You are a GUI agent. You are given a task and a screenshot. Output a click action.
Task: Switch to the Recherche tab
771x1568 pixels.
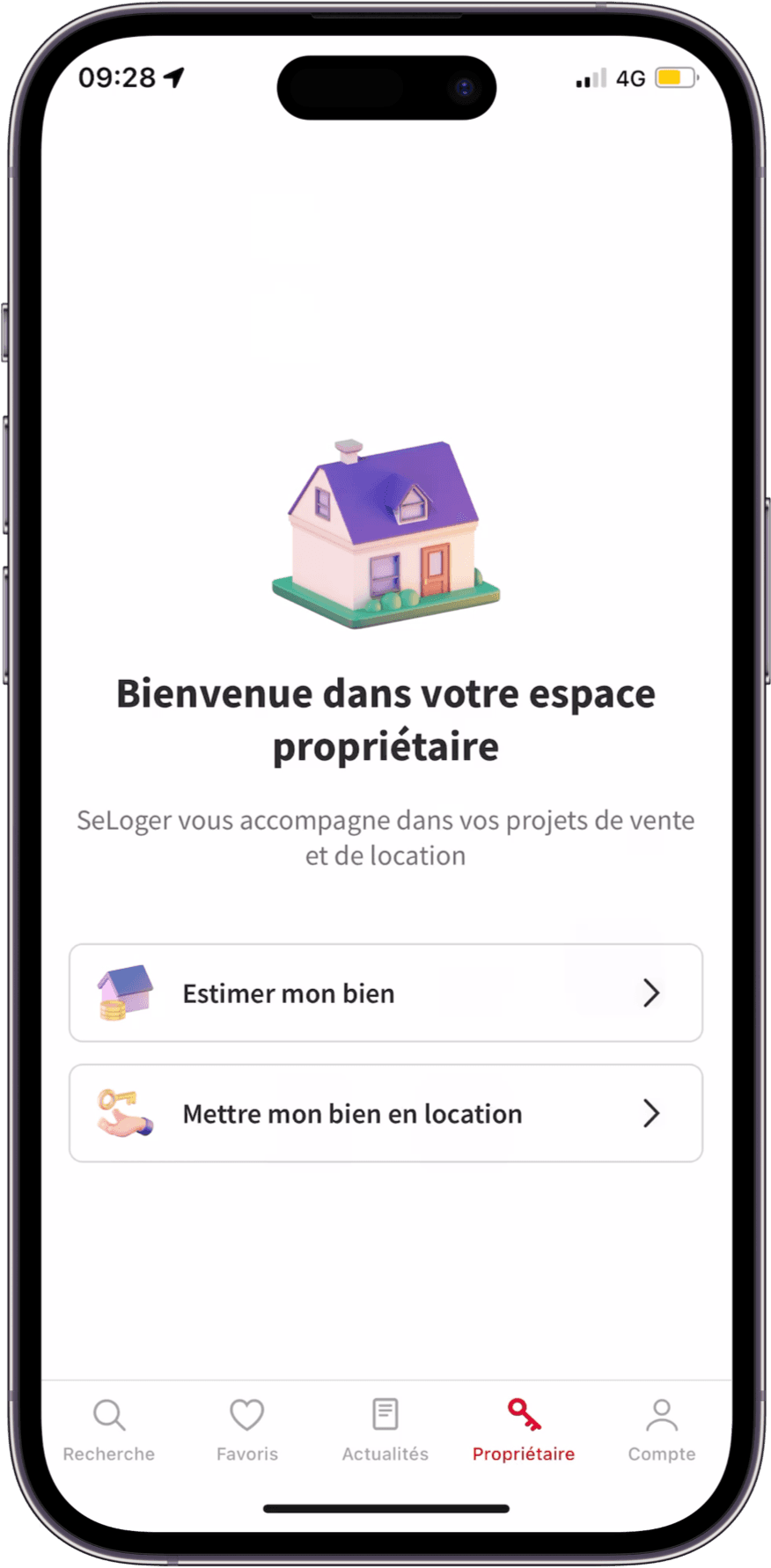pyautogui.click(x=109, y=1430)
